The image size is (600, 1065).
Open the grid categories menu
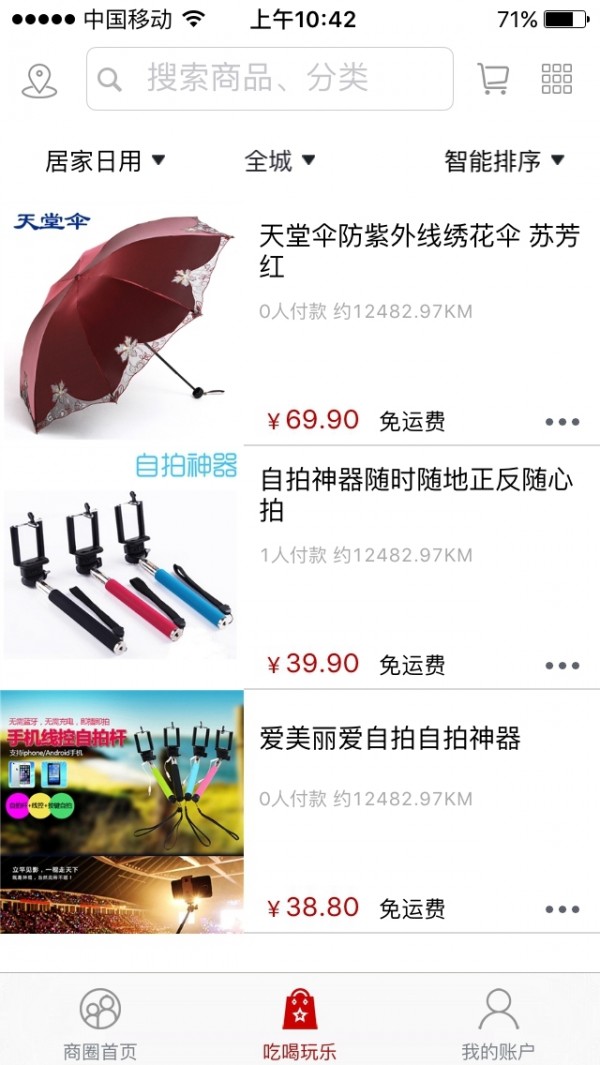557,79
